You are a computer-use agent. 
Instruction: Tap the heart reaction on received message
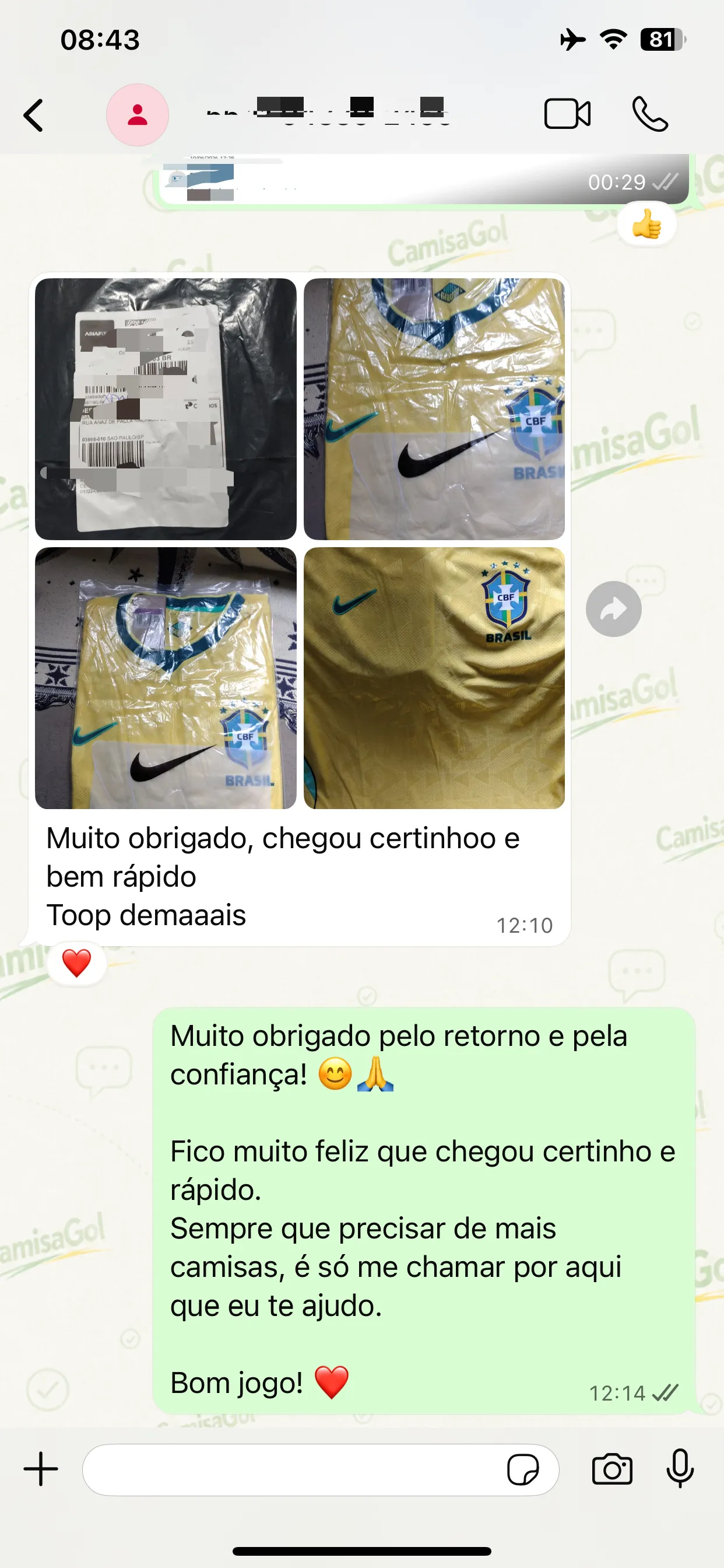[x=77, y=963]
